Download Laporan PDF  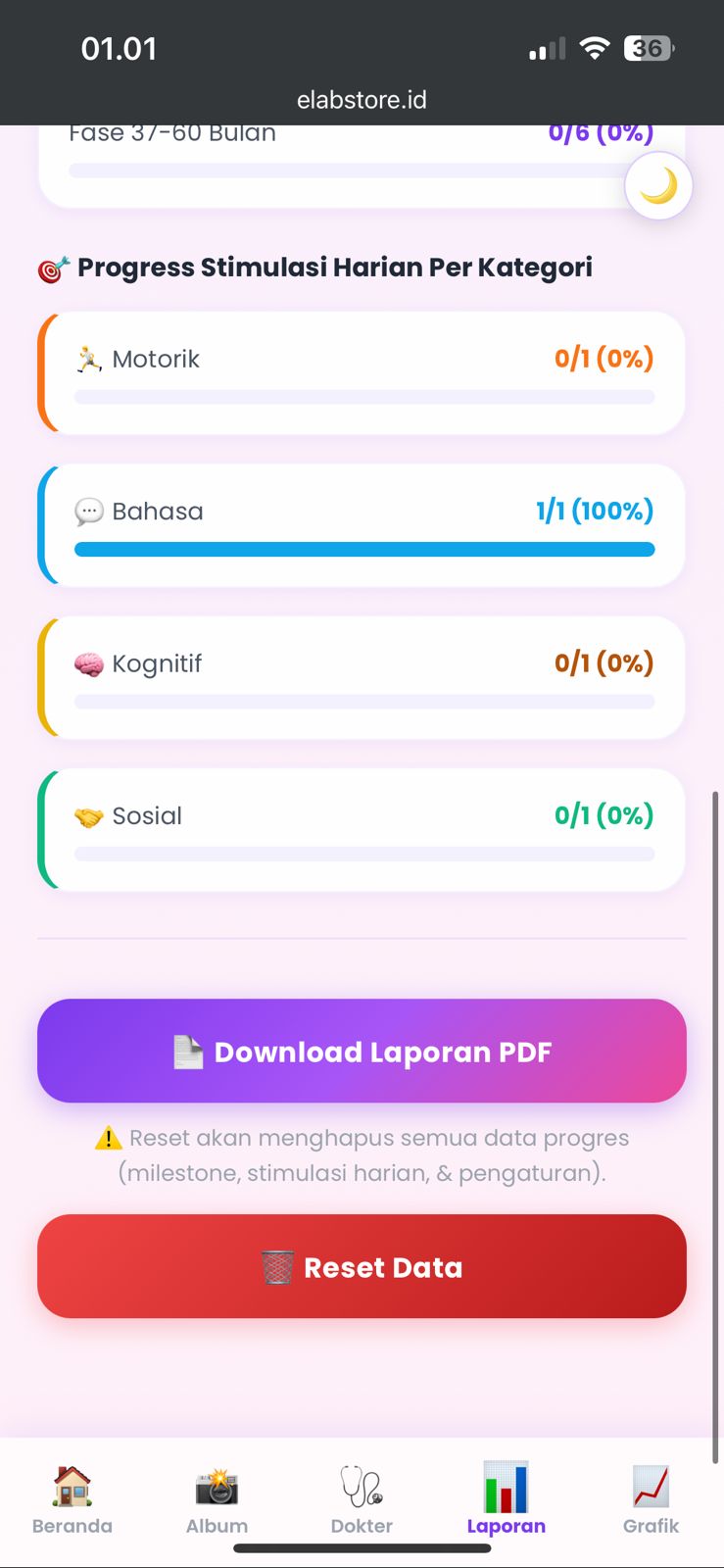[x=362, y=1051]
